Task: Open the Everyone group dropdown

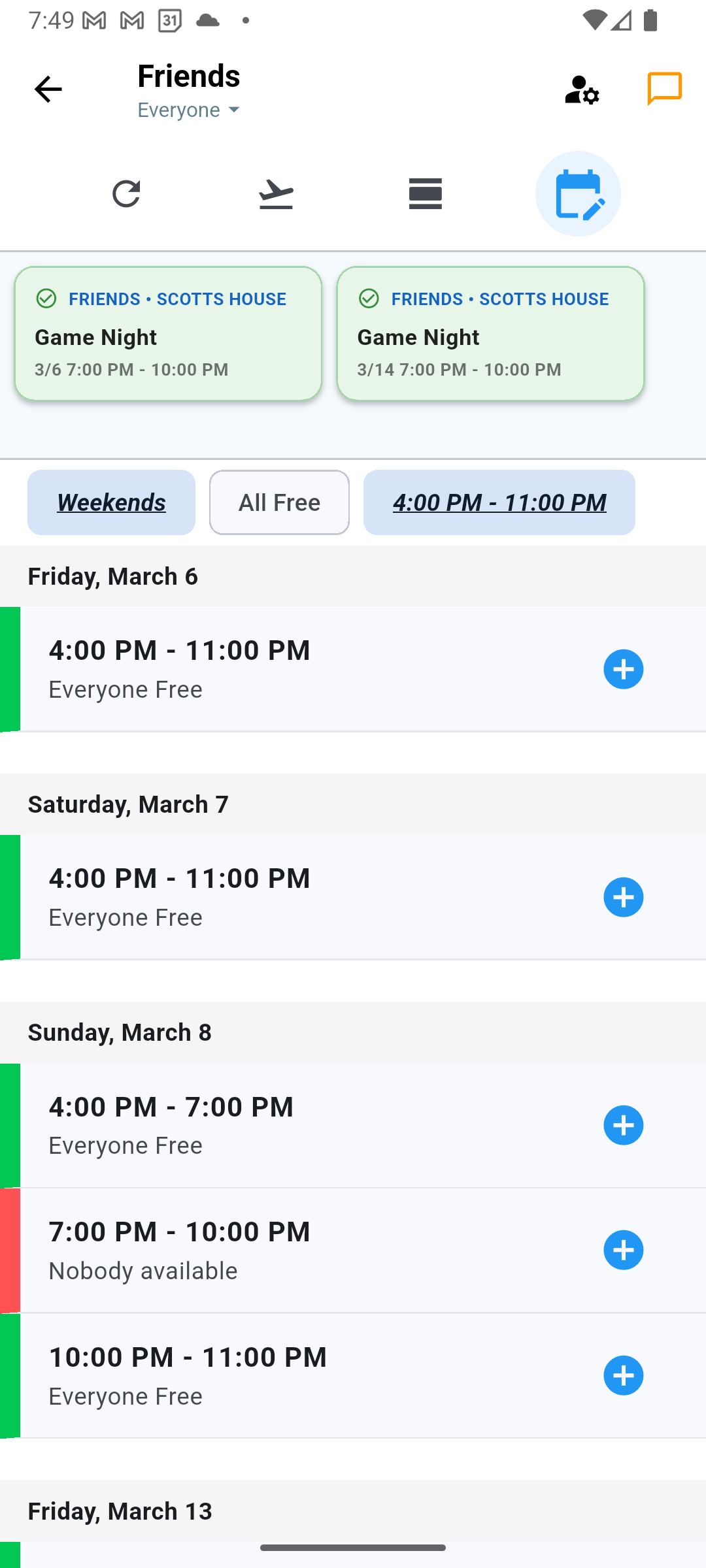Action: [188, 109]
